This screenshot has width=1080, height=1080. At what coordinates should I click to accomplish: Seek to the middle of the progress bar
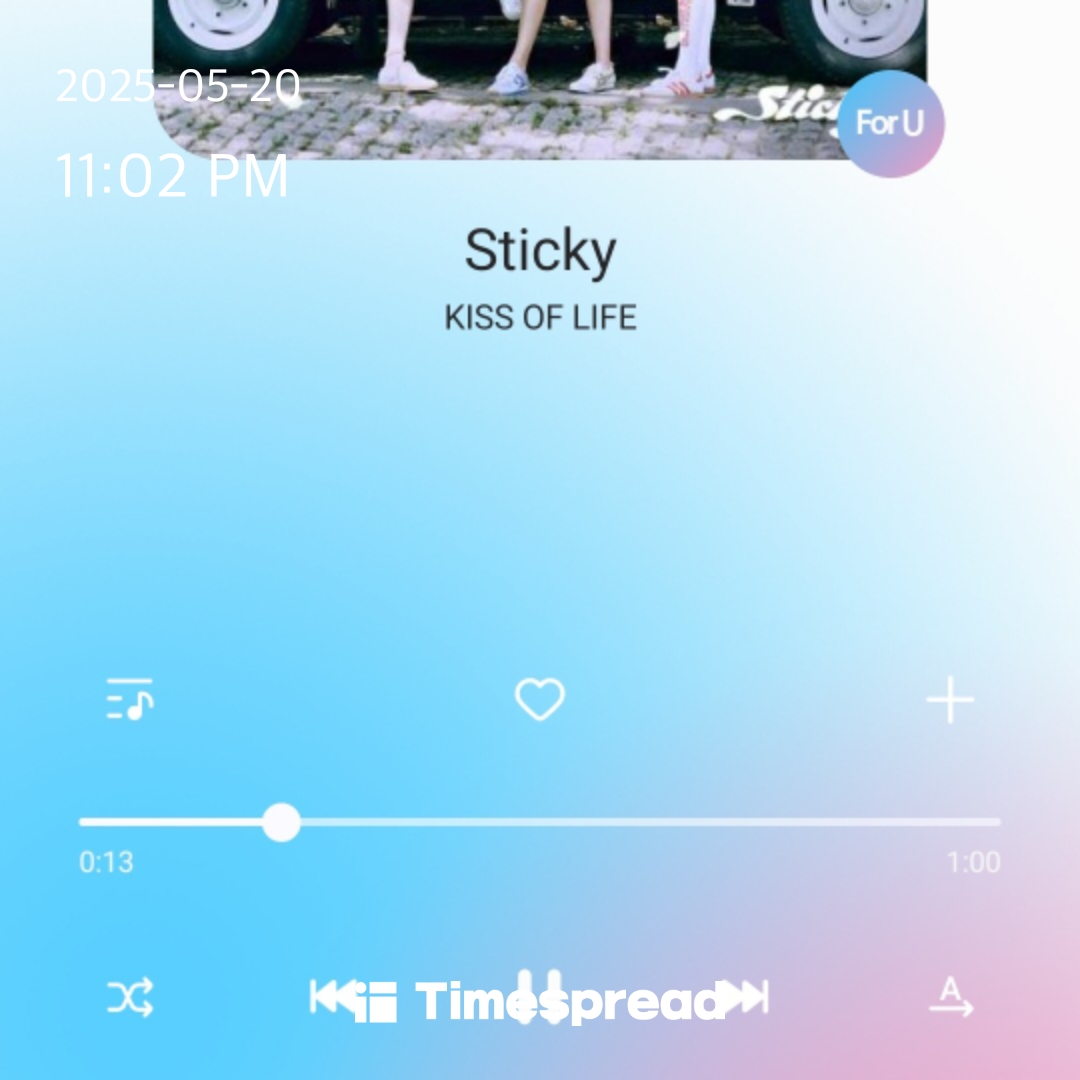tap(540, 822)
